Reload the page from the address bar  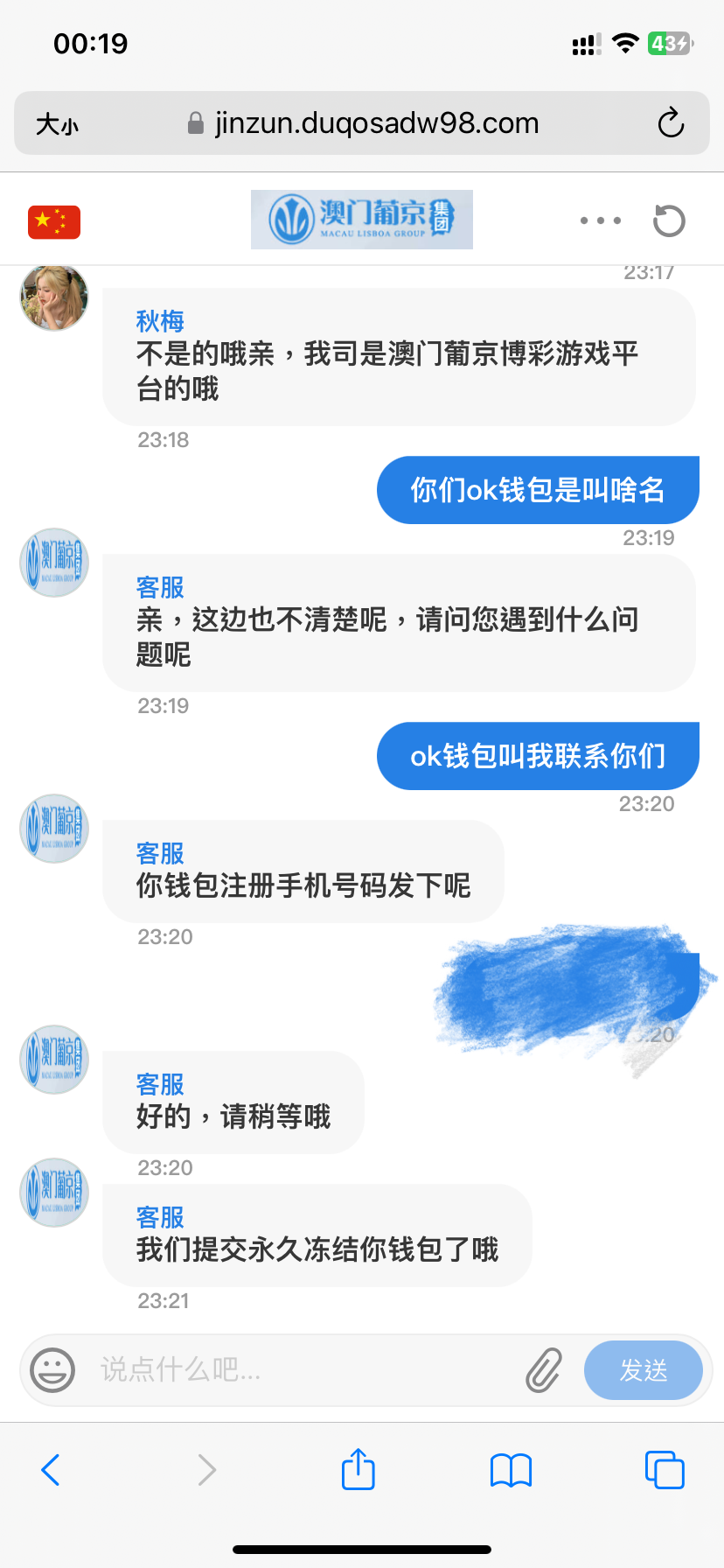(x=671, y=123)
